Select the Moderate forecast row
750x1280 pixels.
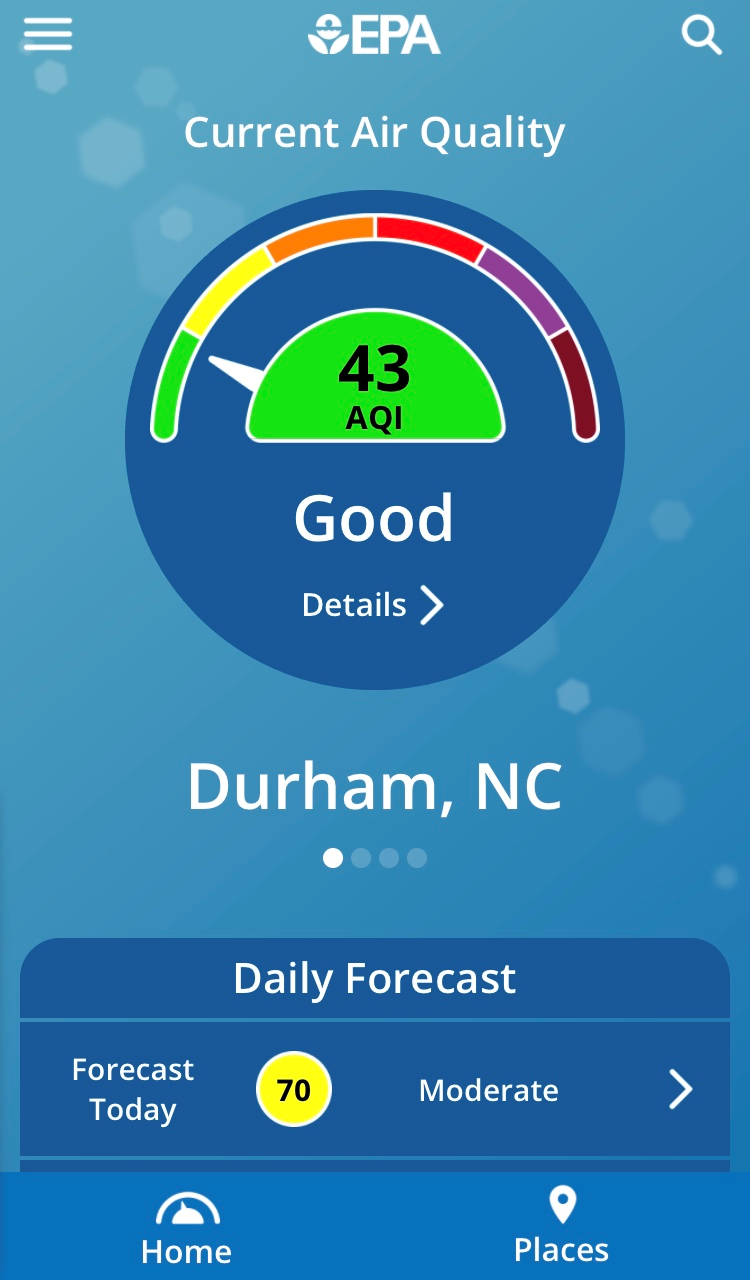[488, 1091]
